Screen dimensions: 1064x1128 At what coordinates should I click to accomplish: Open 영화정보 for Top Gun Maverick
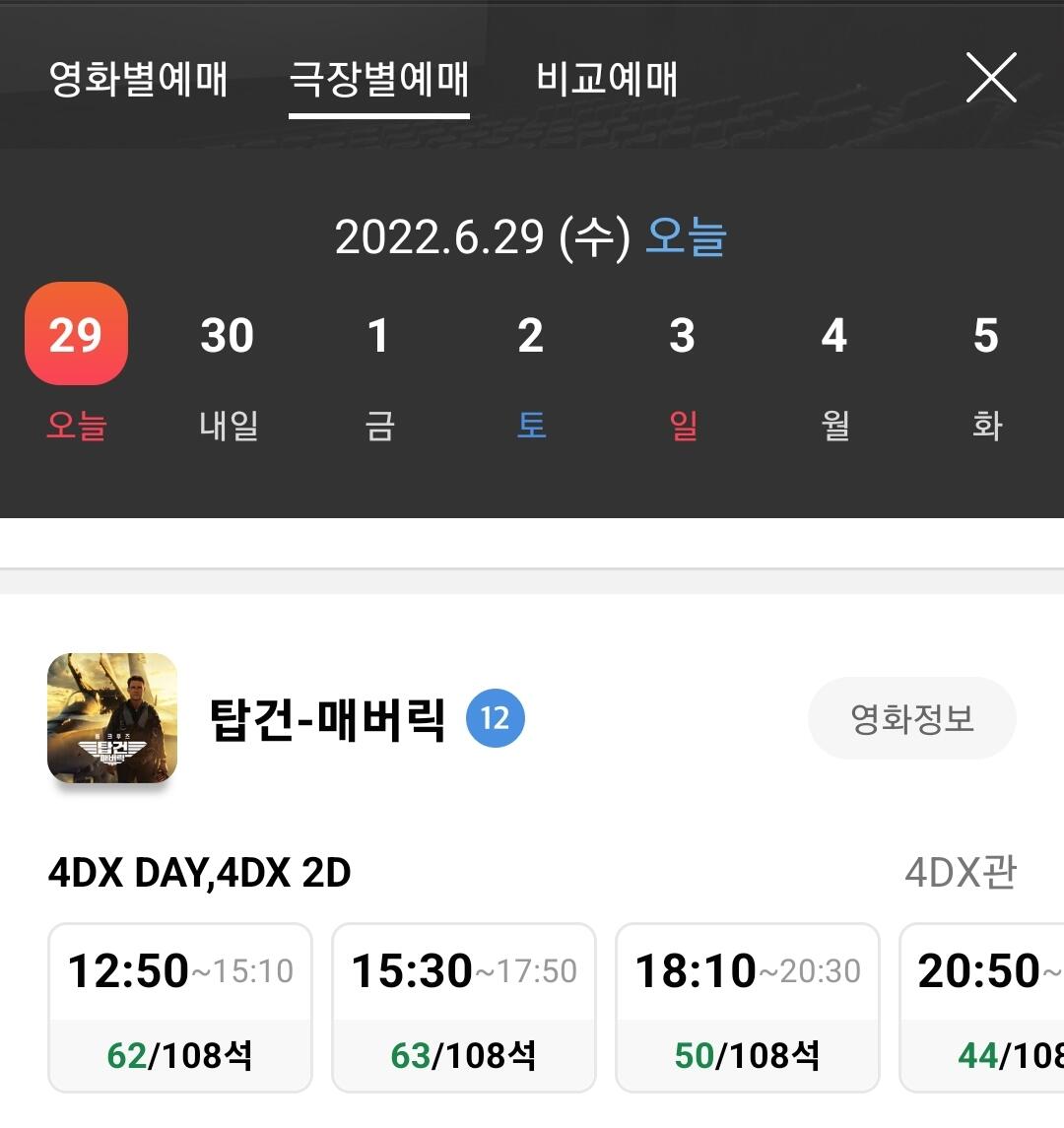coord(911,718)
